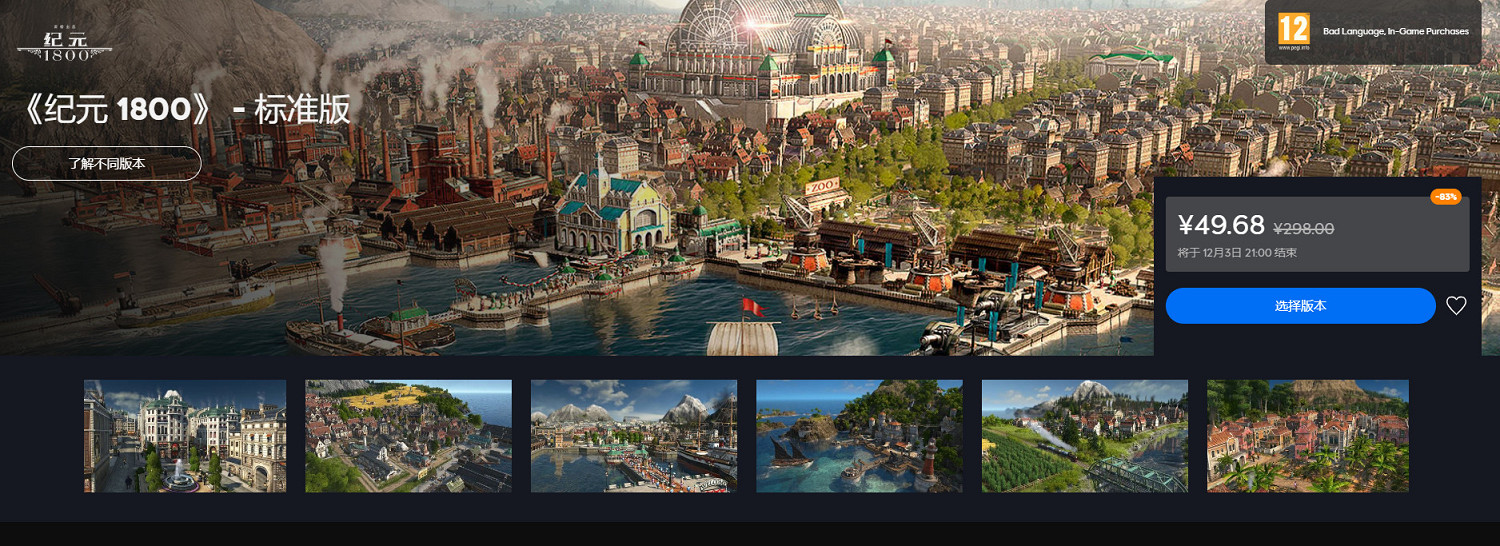Image resolution: width=1500 pixels, height=546 pixels.
Task: Open the city fountain plaza screenshot
Action: click(x=185, y=436)
